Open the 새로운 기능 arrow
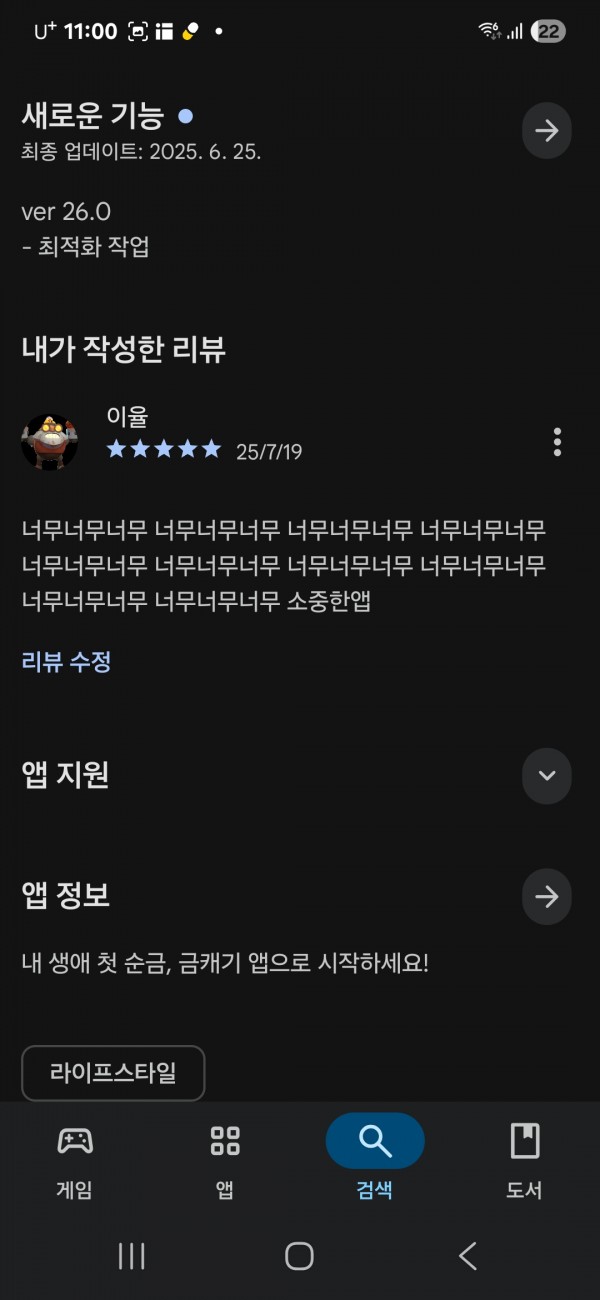600x1300 pixels. tap(547, 131)
